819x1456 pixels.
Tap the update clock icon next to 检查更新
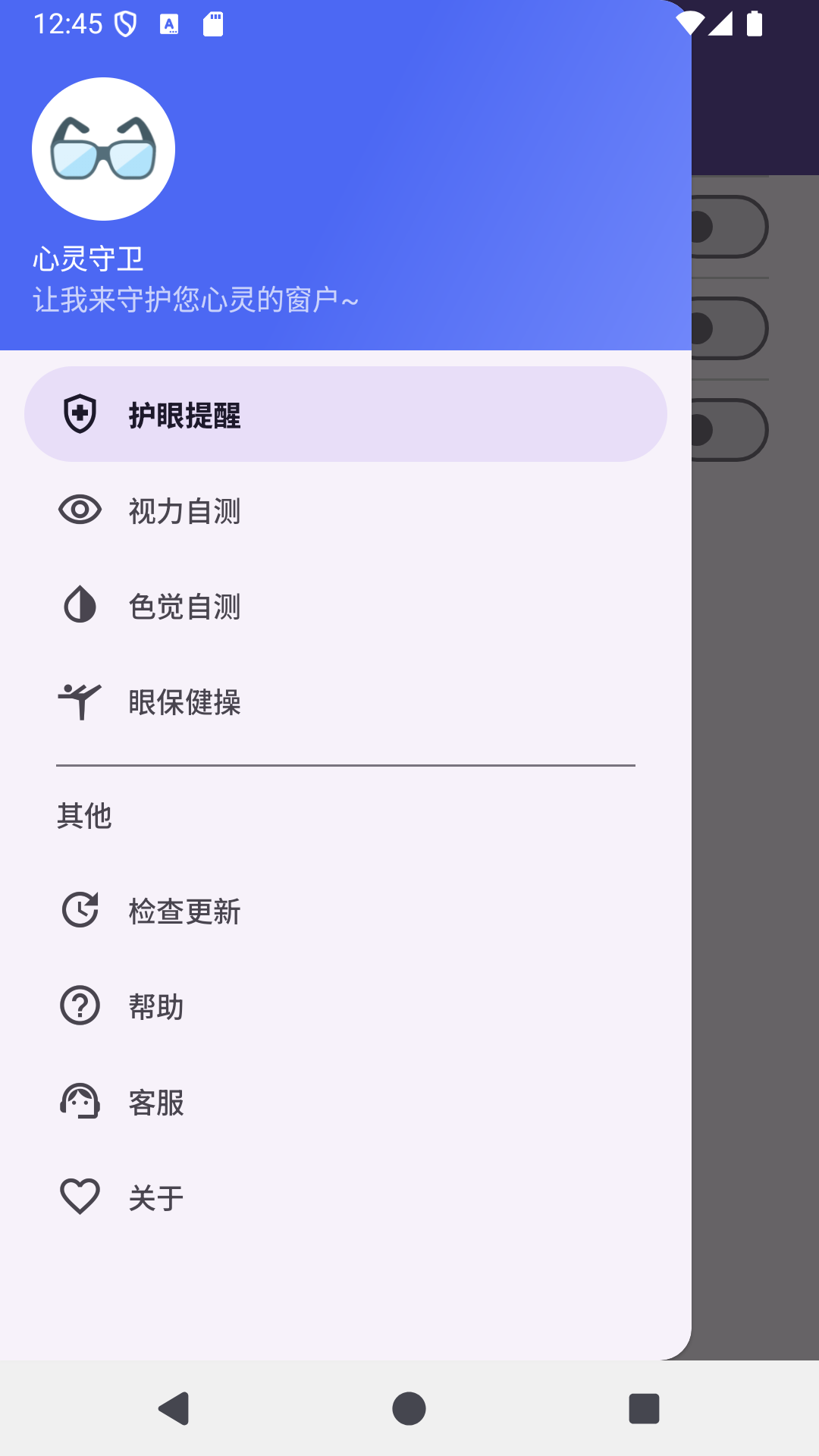(x=80, y=910)
